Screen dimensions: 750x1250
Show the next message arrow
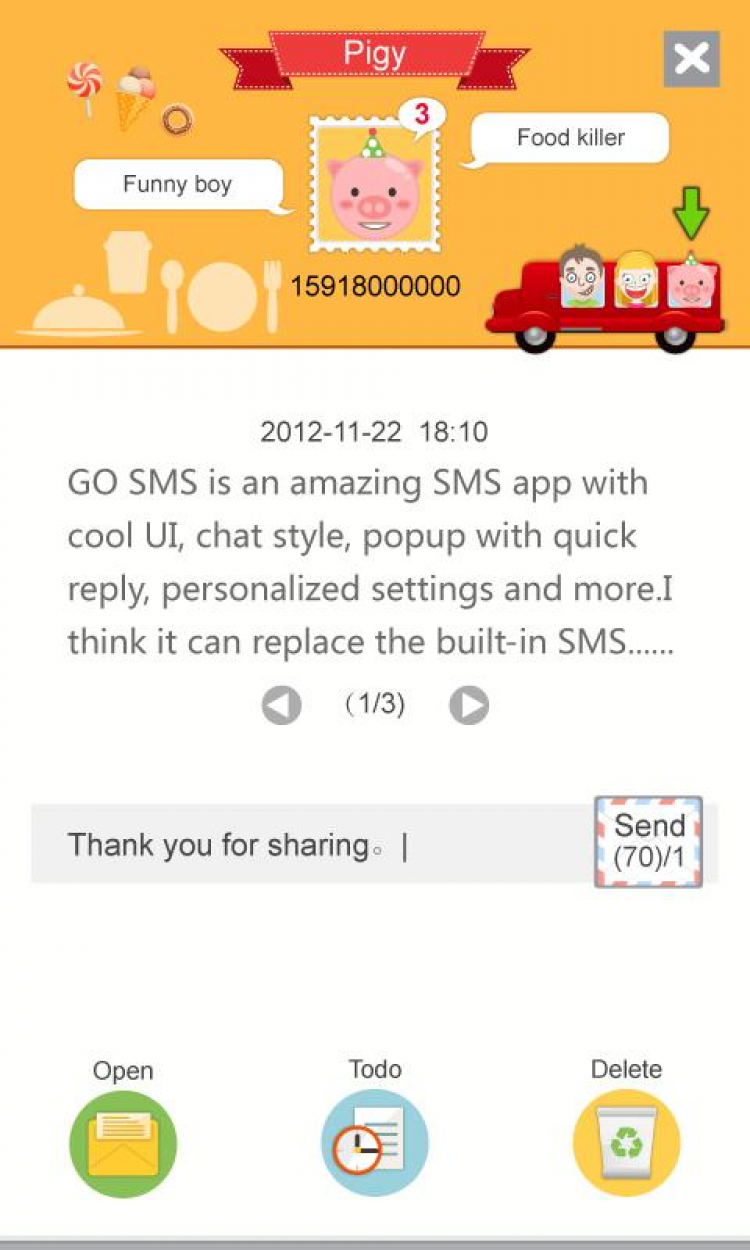tap(468, 705)
